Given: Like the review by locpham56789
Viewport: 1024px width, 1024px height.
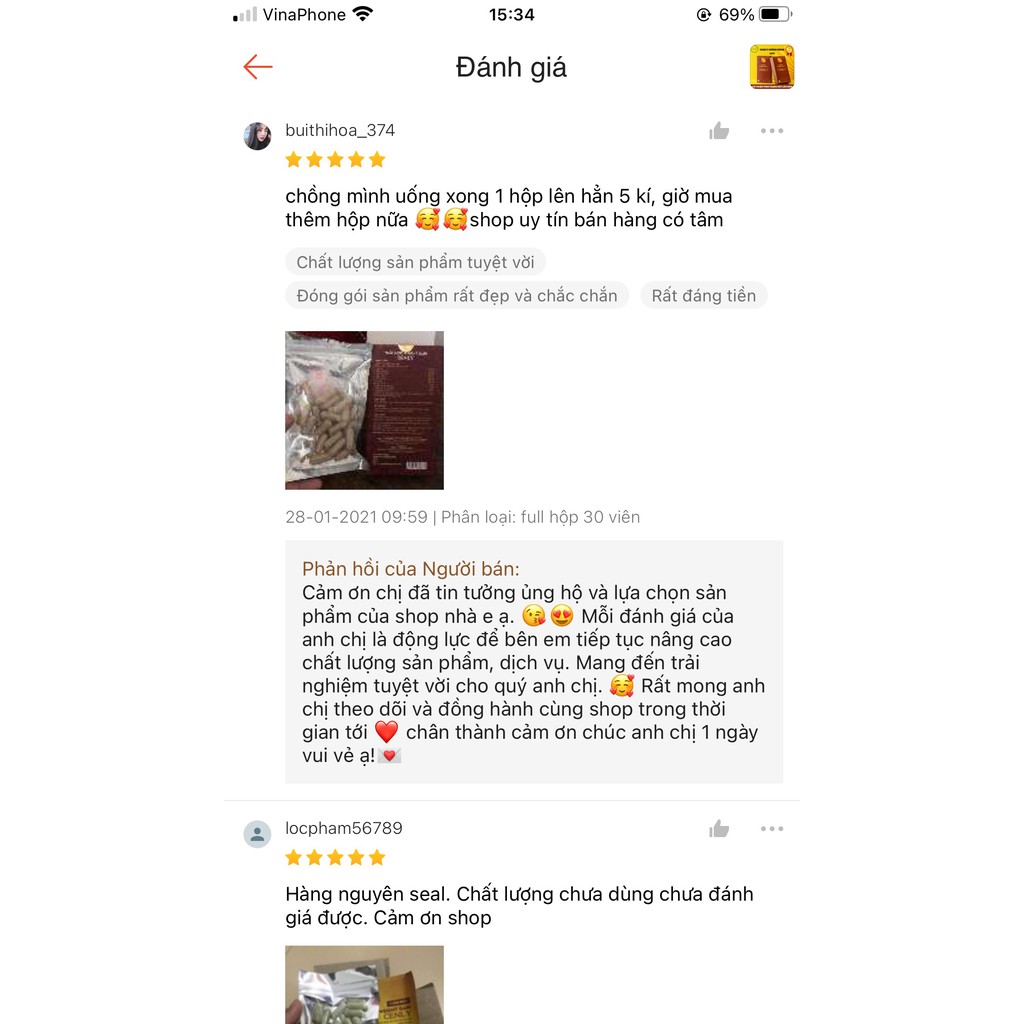Looking at the screenshot, I should pyautogui.click(x=719, y=829).
